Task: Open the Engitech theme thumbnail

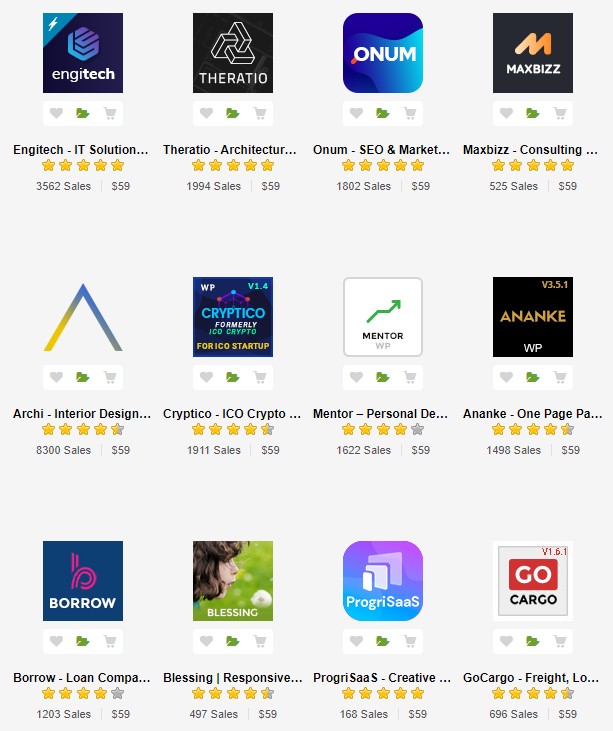Action: coord(83,53)
